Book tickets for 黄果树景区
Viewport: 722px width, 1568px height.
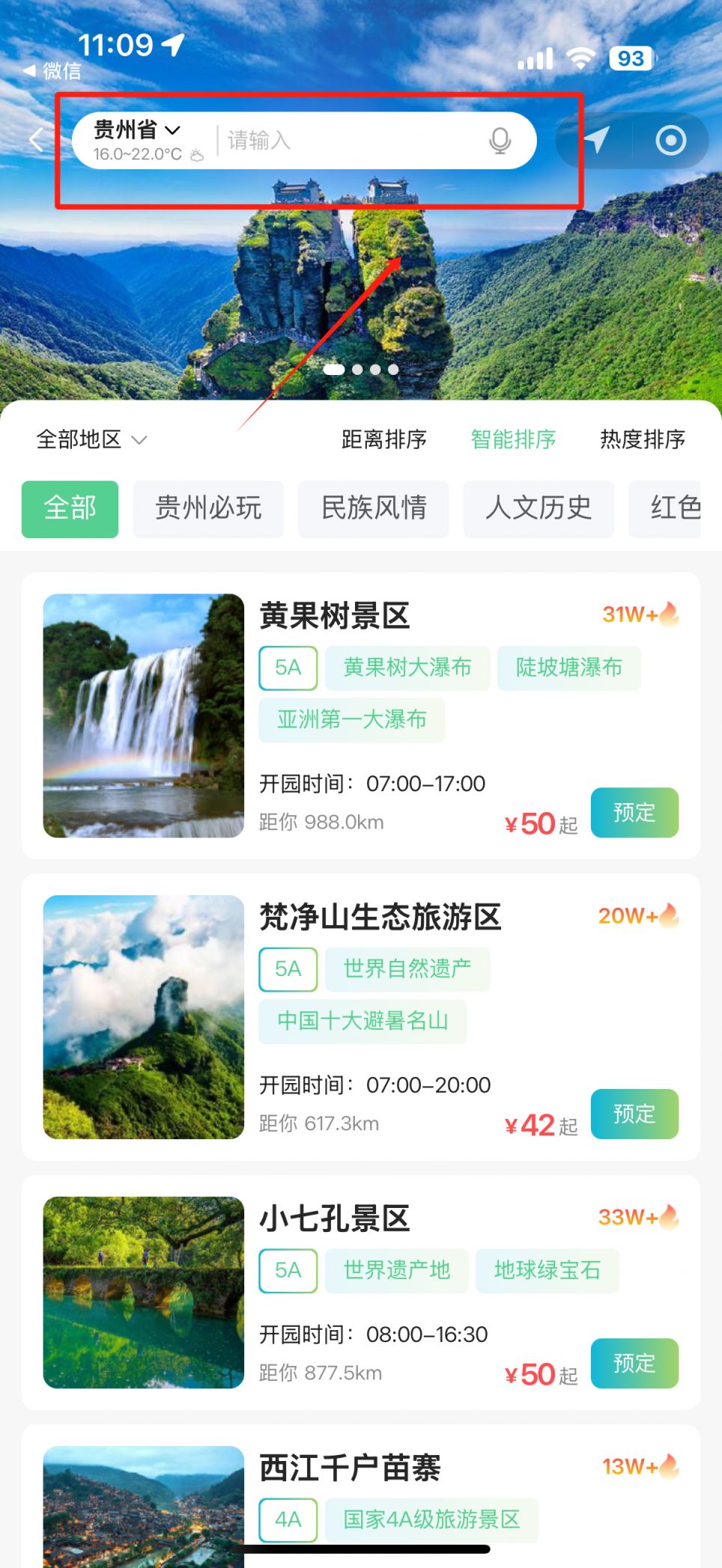point(634,813)
